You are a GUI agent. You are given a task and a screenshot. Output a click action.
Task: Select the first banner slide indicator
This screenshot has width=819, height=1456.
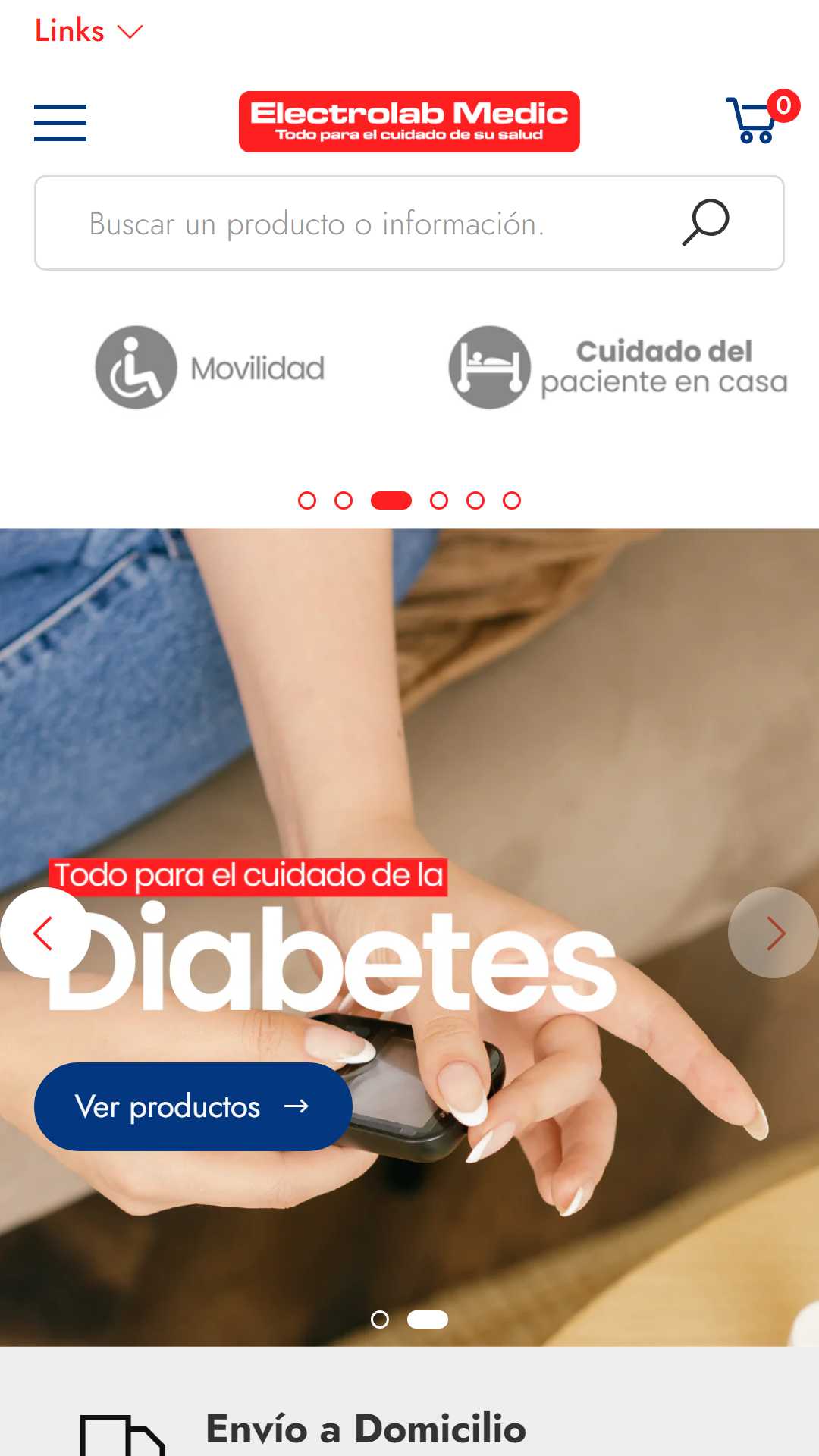click(380, 1319)
